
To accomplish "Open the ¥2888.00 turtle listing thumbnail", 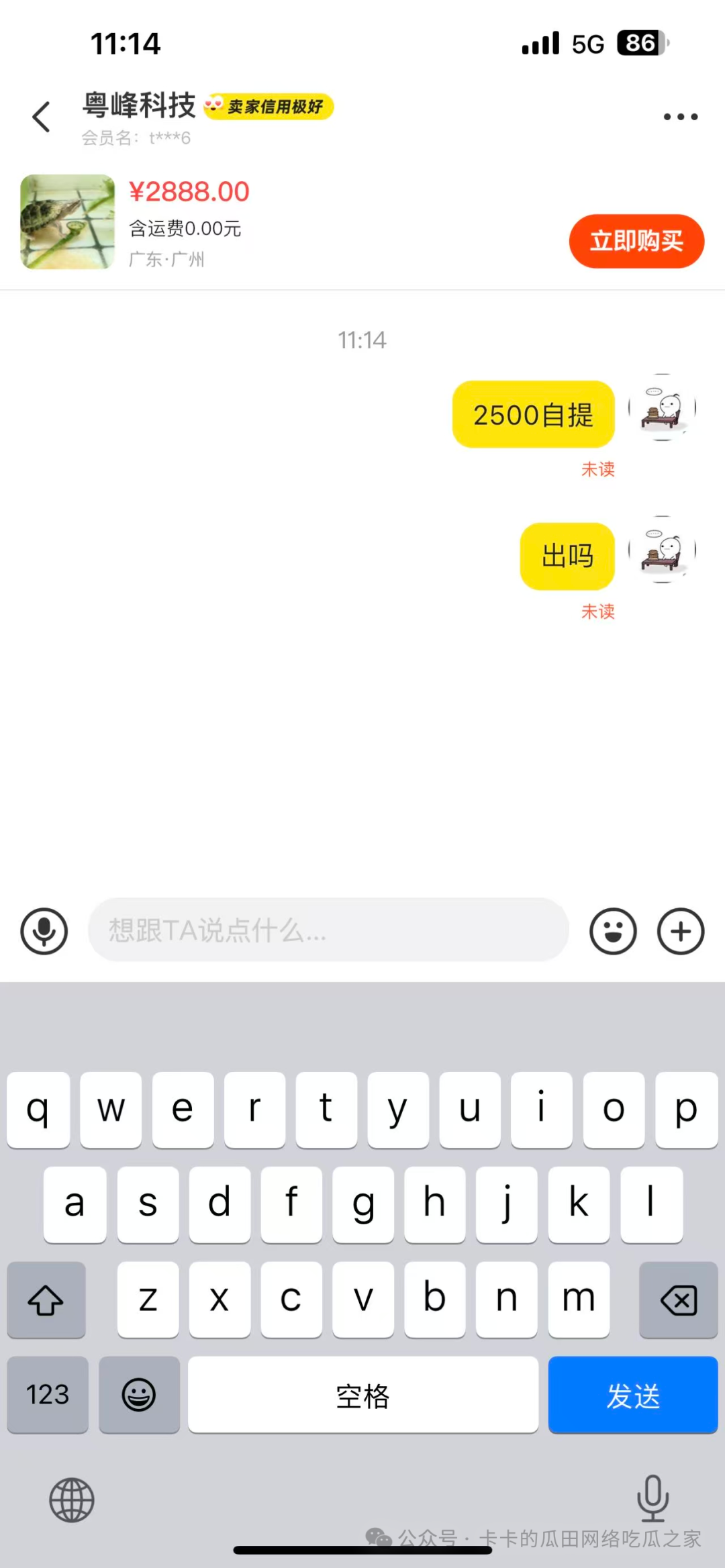I will coord(68,222).
